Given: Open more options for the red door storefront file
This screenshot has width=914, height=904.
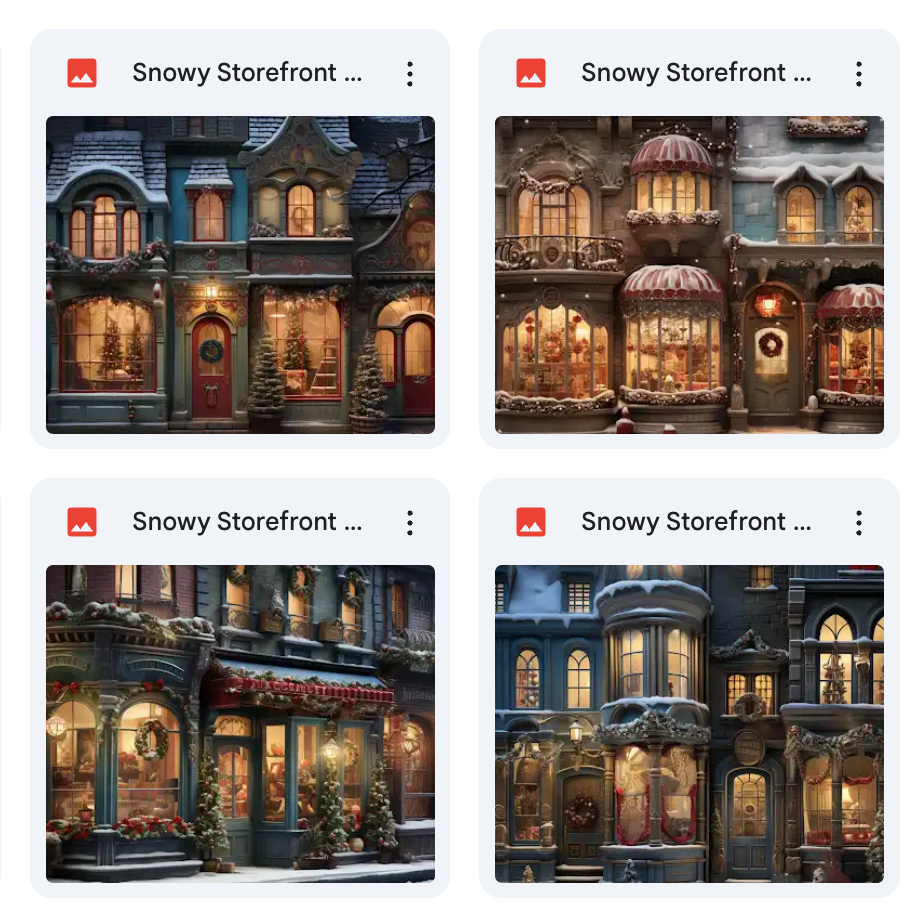Looking at the screenshot, I should [x=410, y=73].
